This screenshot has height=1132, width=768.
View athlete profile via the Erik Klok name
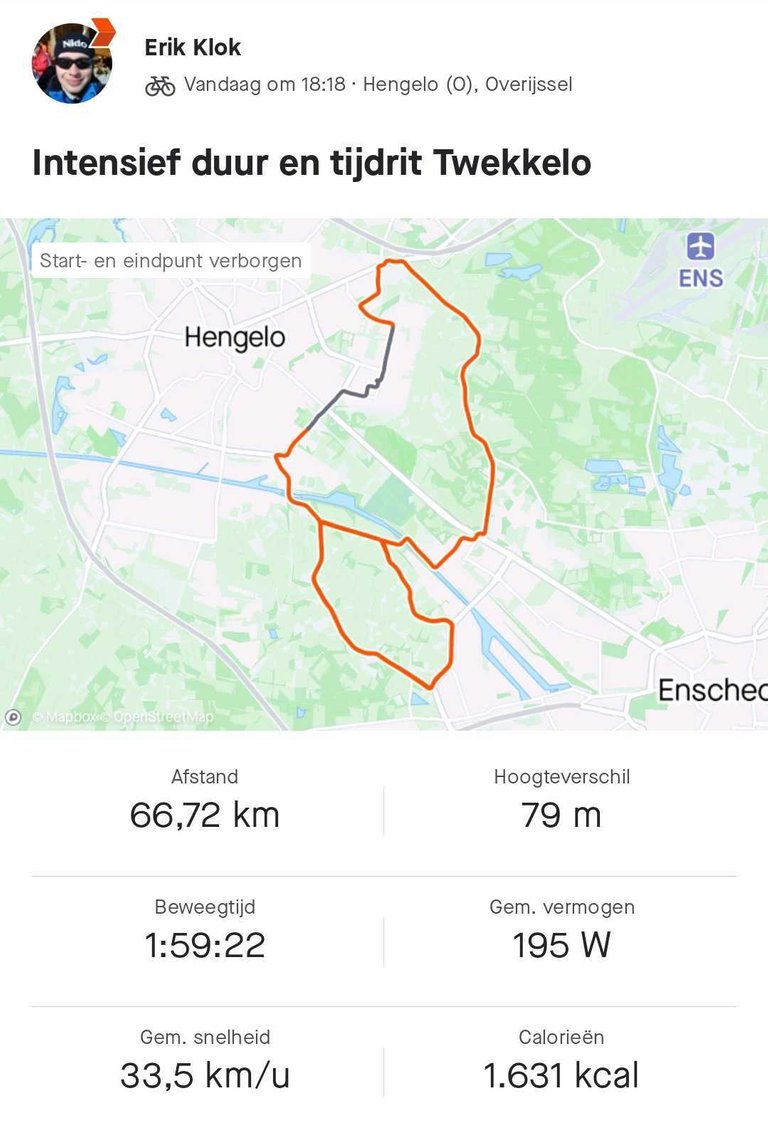(x=193, y=47)
